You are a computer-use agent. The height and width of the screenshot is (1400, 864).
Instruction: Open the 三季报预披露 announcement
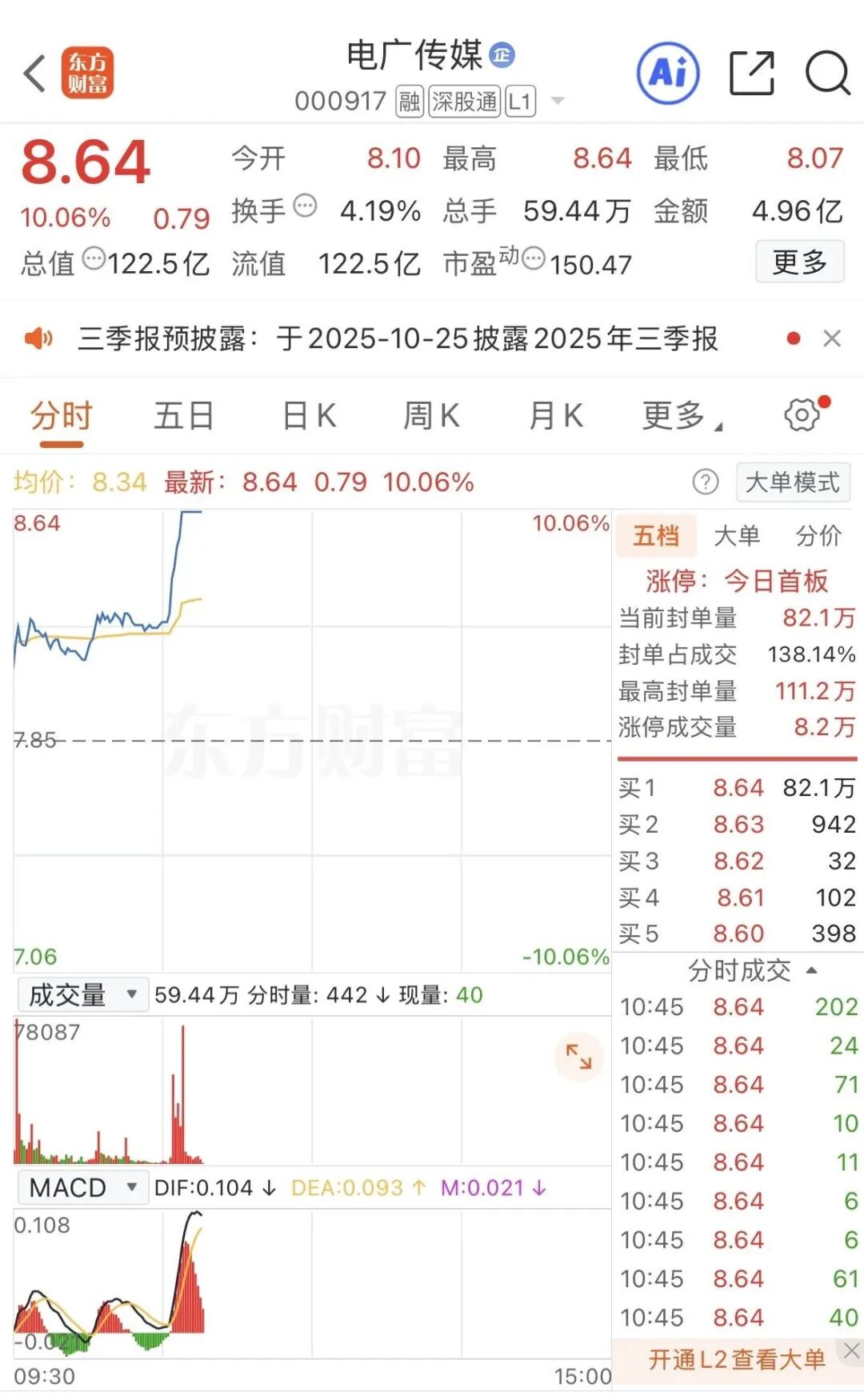398,339
